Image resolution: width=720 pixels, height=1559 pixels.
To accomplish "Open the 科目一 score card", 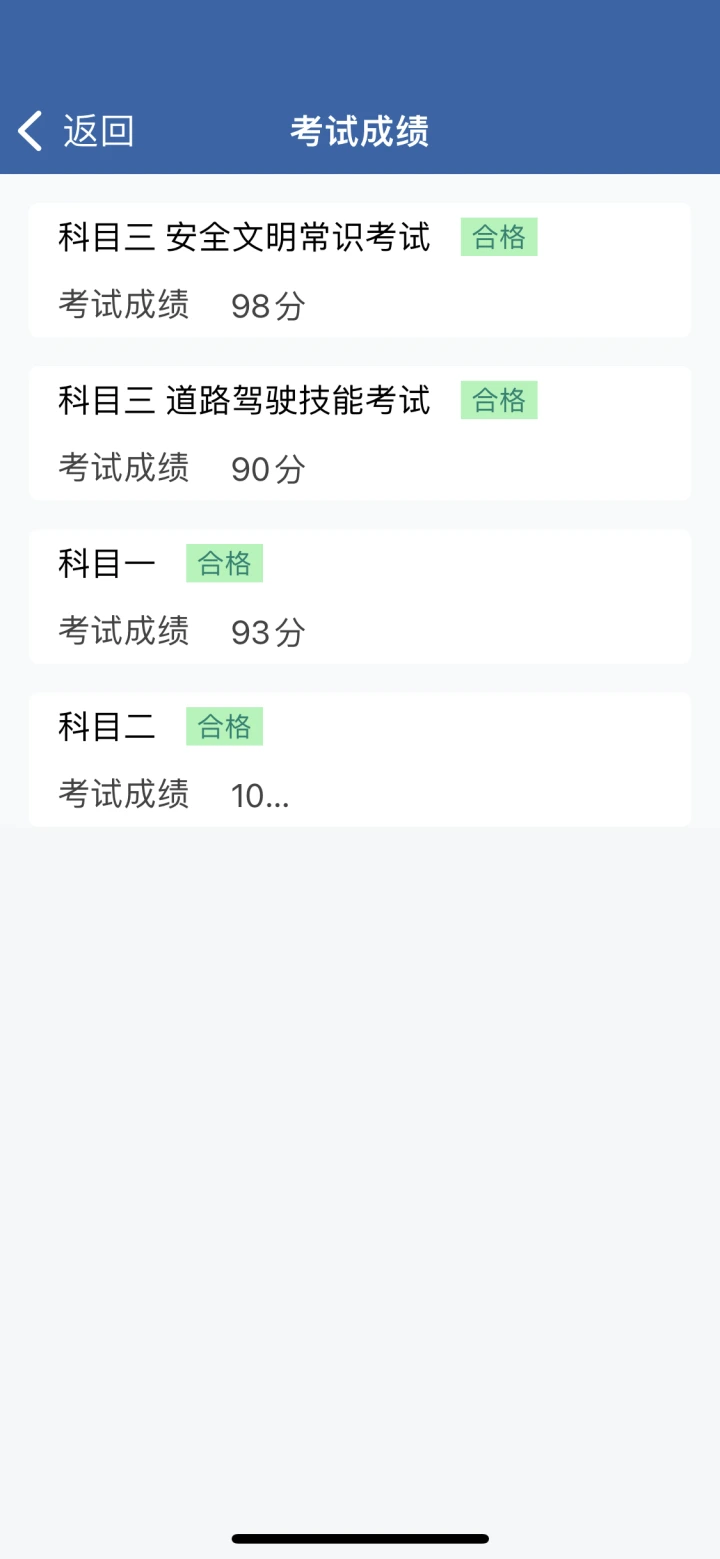I will [360, 597].
